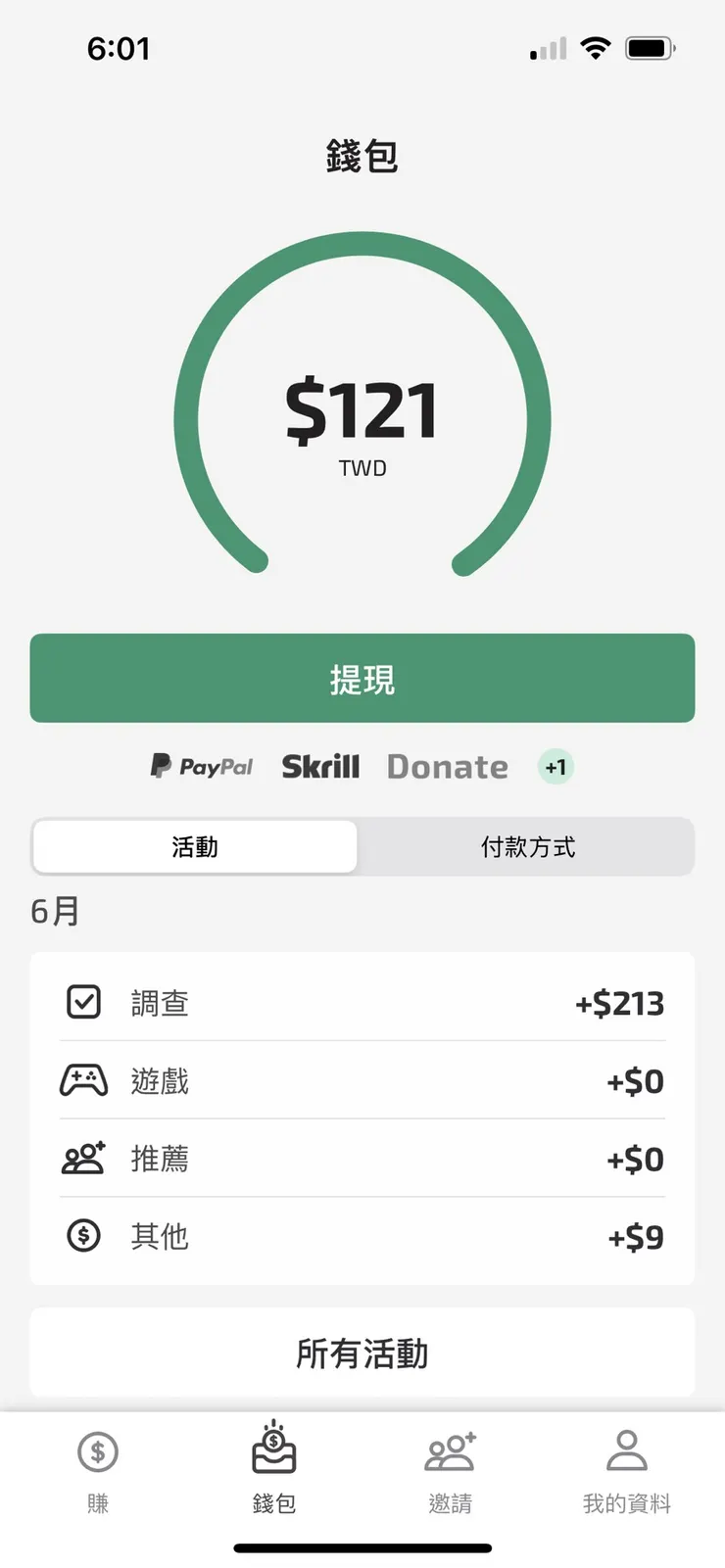Select the Skrill payment icon
The image size is (725, 1568).
(320, 767)
